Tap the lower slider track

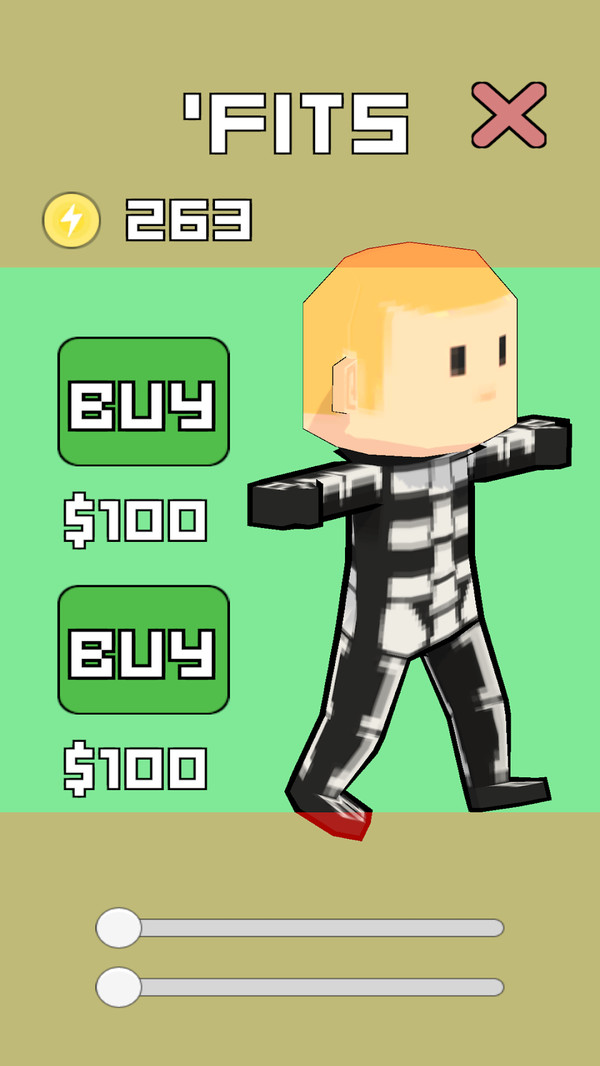pyautogui.click(x=320, y=987)
